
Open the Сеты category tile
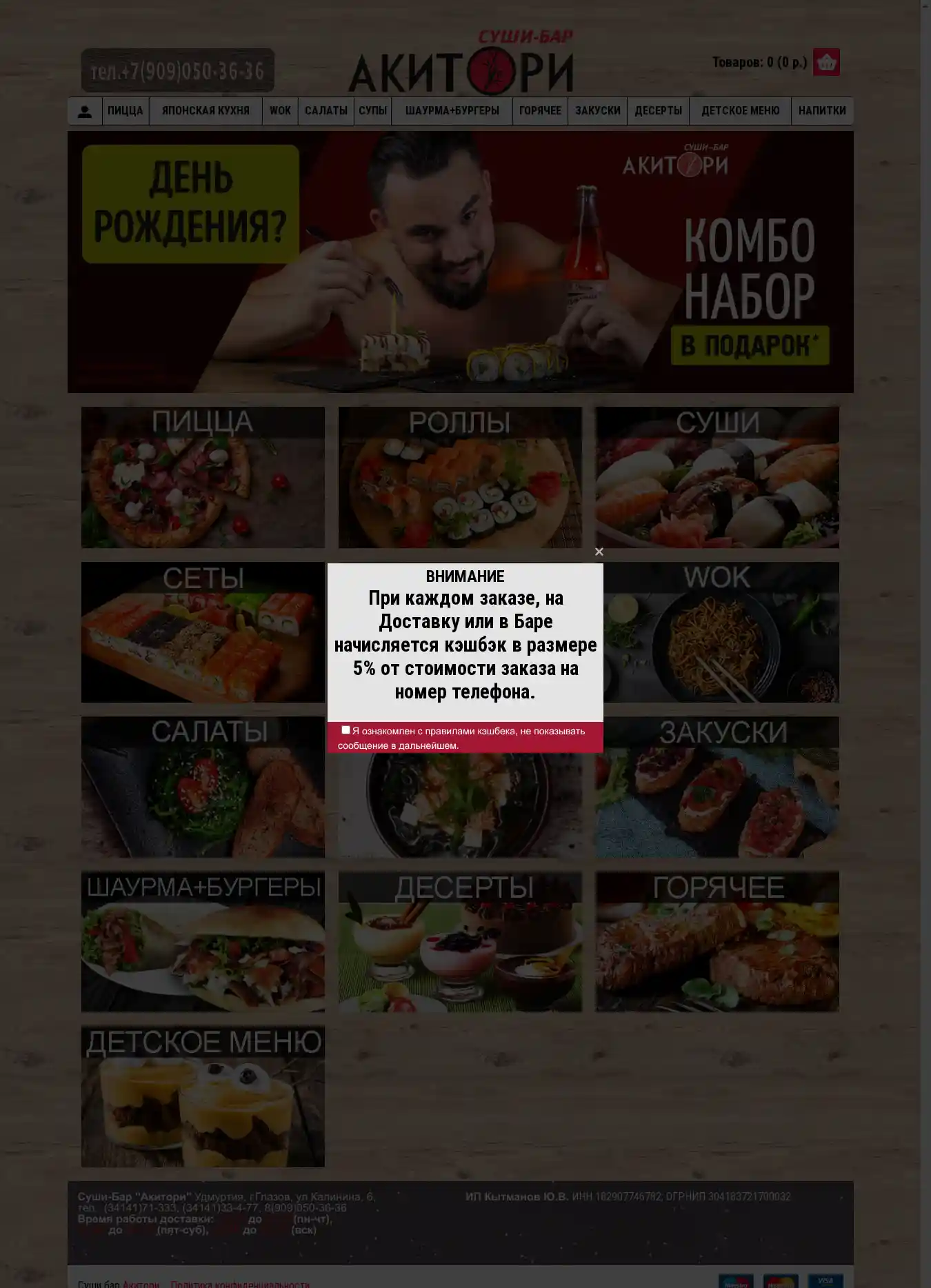(x=203, y=632)
